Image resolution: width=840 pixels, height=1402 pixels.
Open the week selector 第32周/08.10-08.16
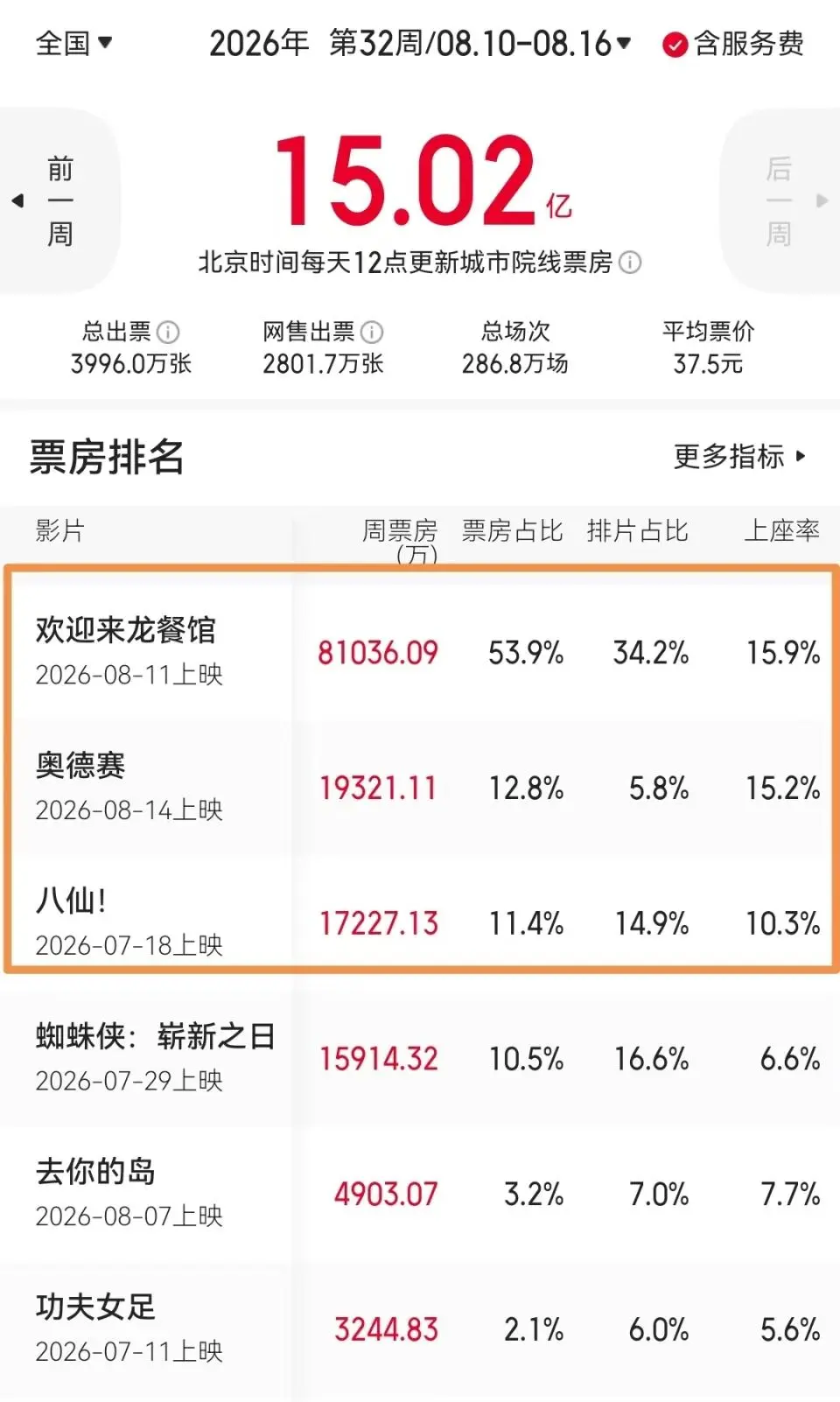479,43
